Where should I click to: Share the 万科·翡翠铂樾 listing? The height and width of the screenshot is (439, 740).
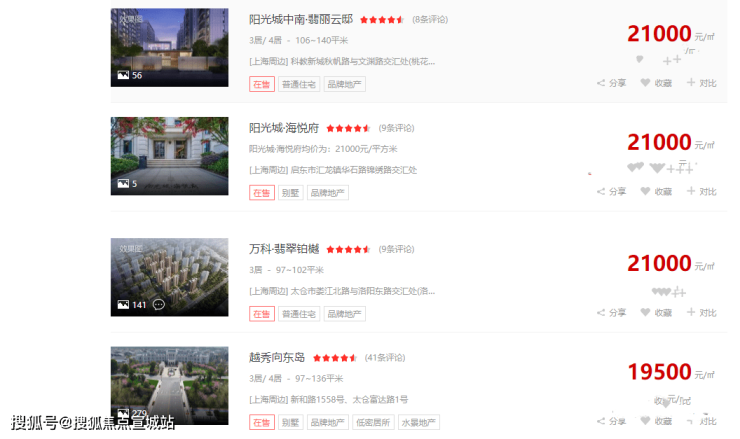(611, 312)
